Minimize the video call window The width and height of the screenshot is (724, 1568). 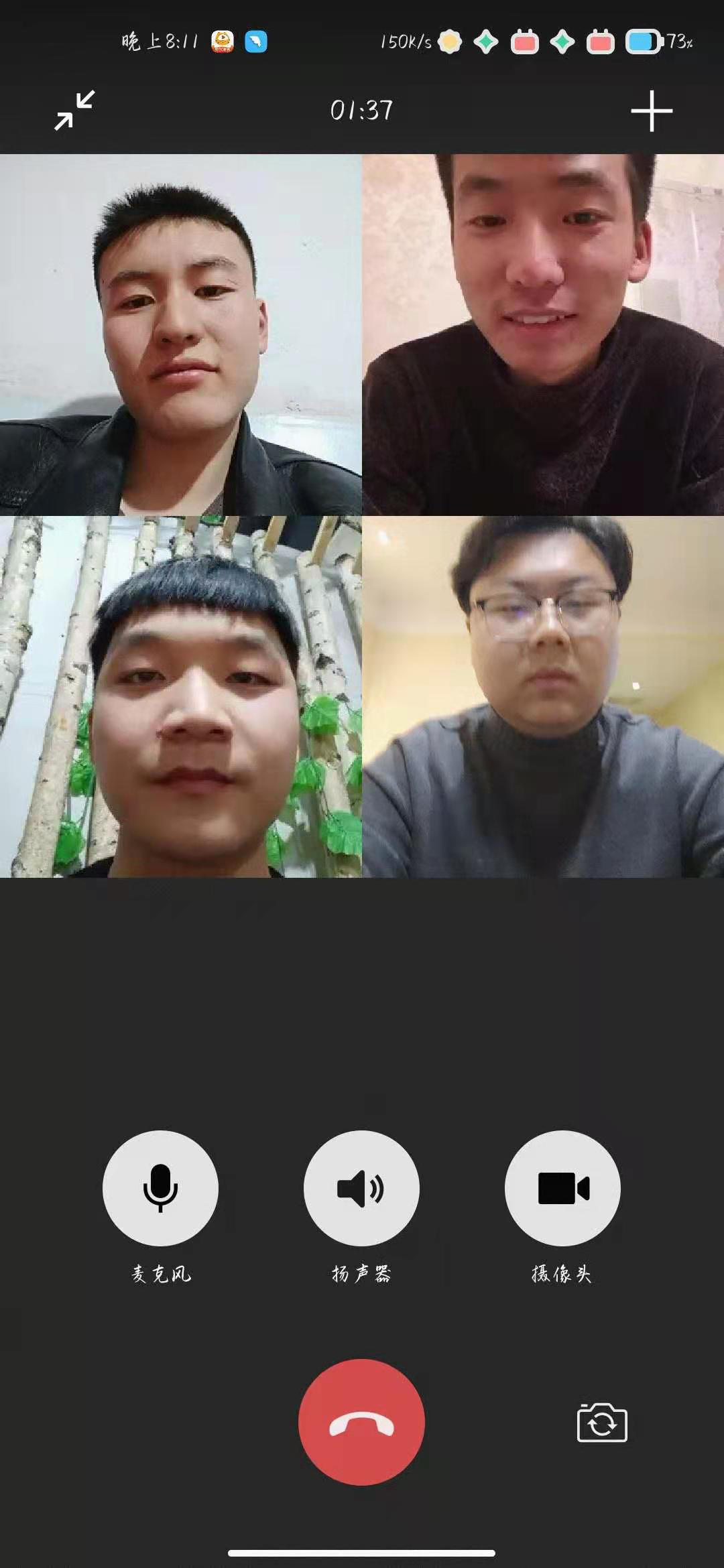click(74, 110)
